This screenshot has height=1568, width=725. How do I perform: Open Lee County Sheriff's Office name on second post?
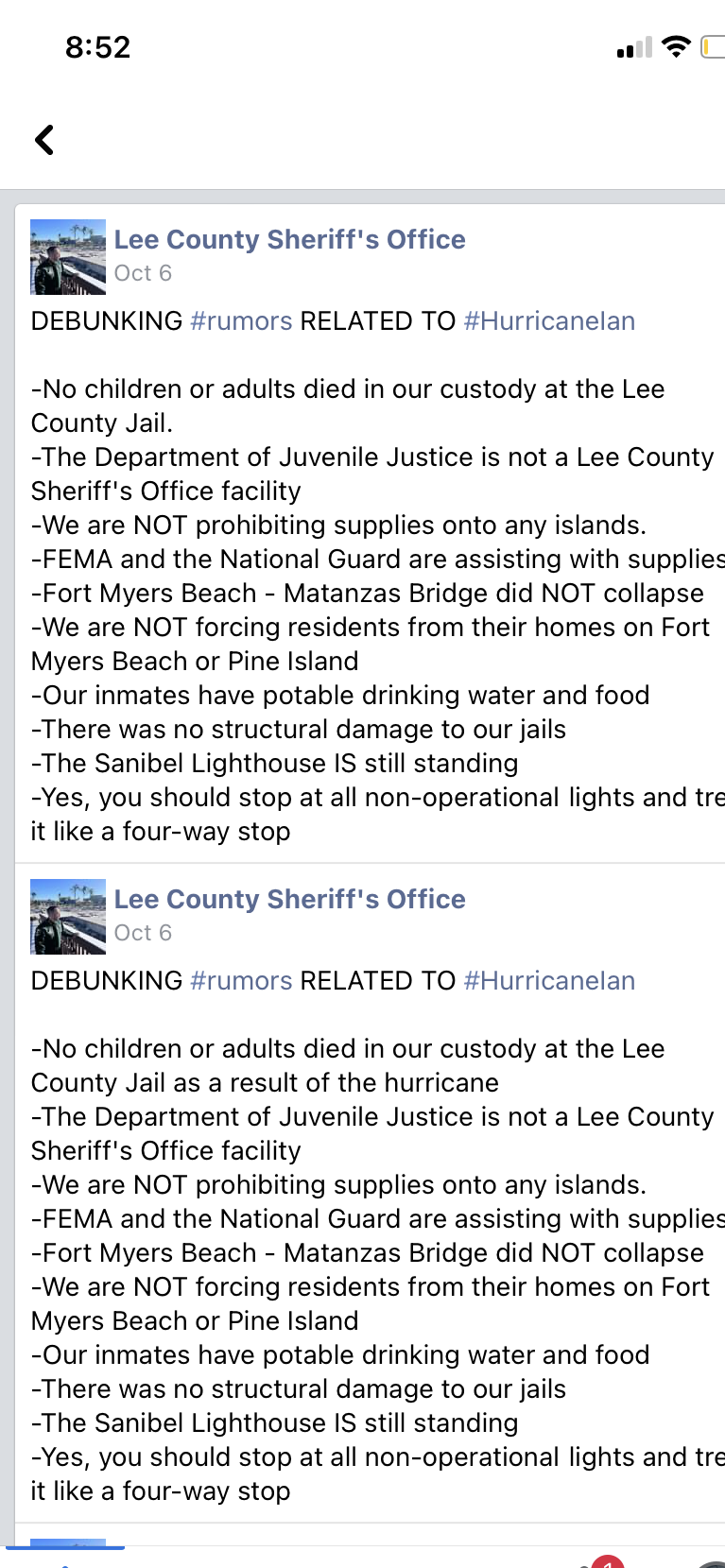coord(289,900)
